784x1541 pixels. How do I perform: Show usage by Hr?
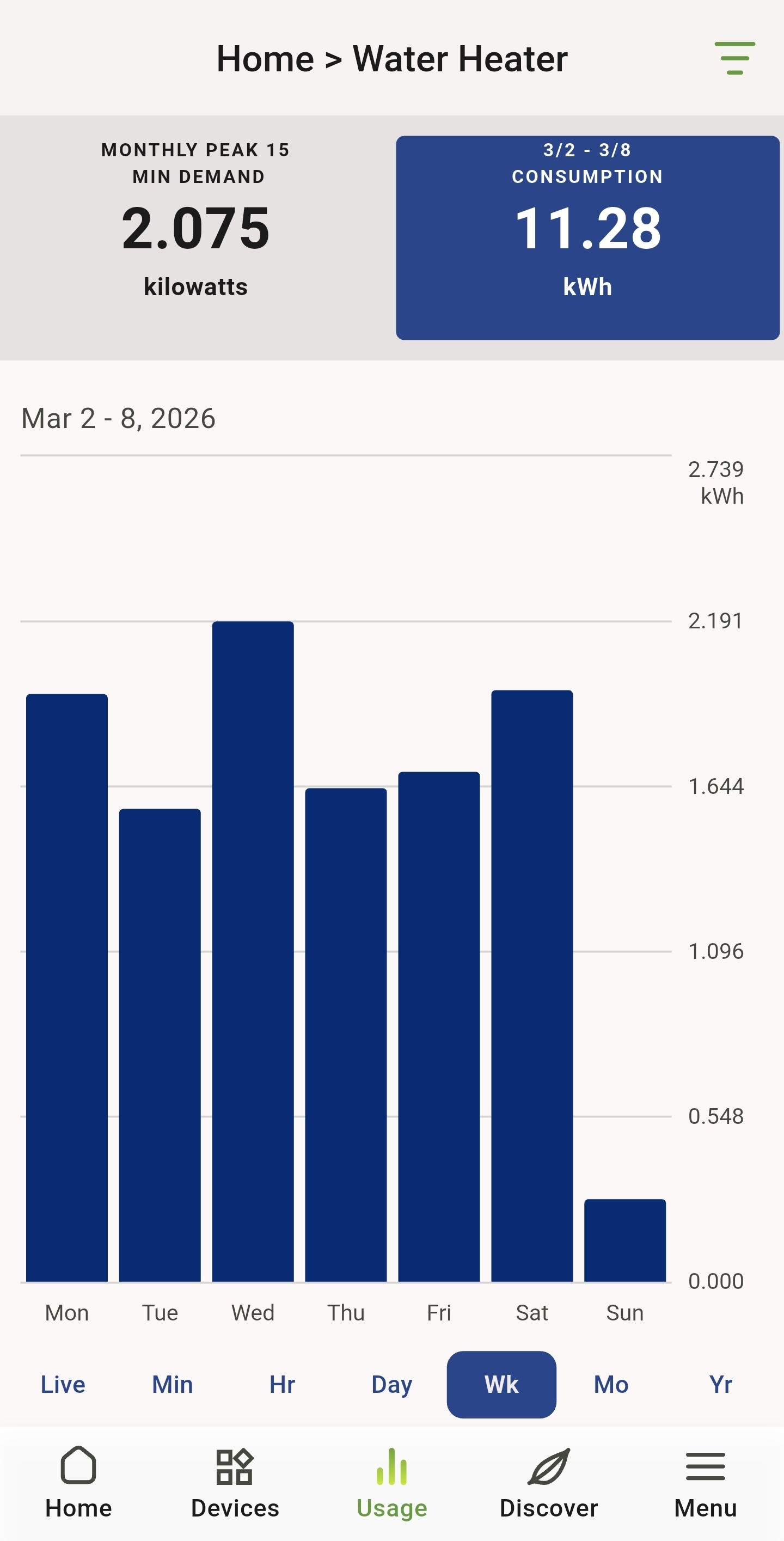tap(282, 1384)
